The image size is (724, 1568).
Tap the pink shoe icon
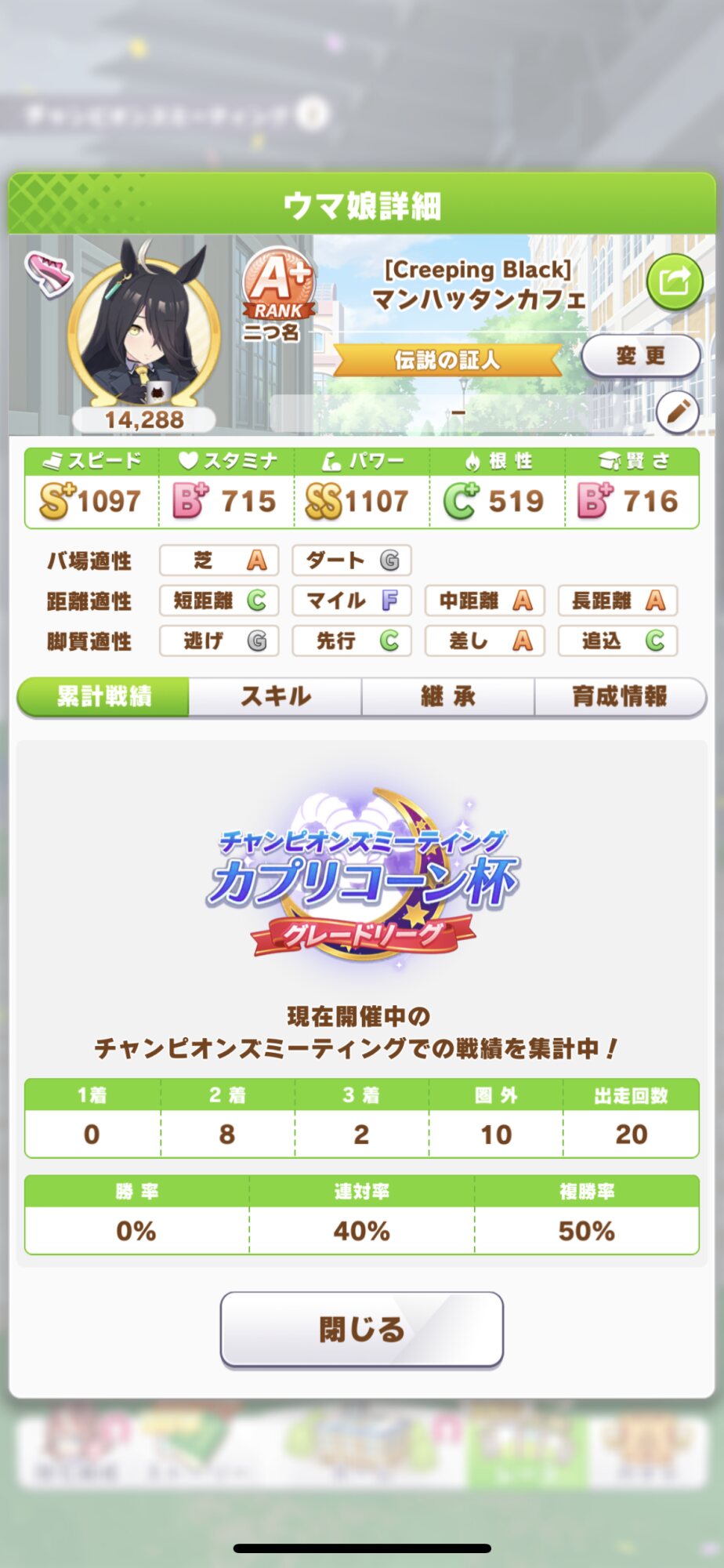click(49, 273)
